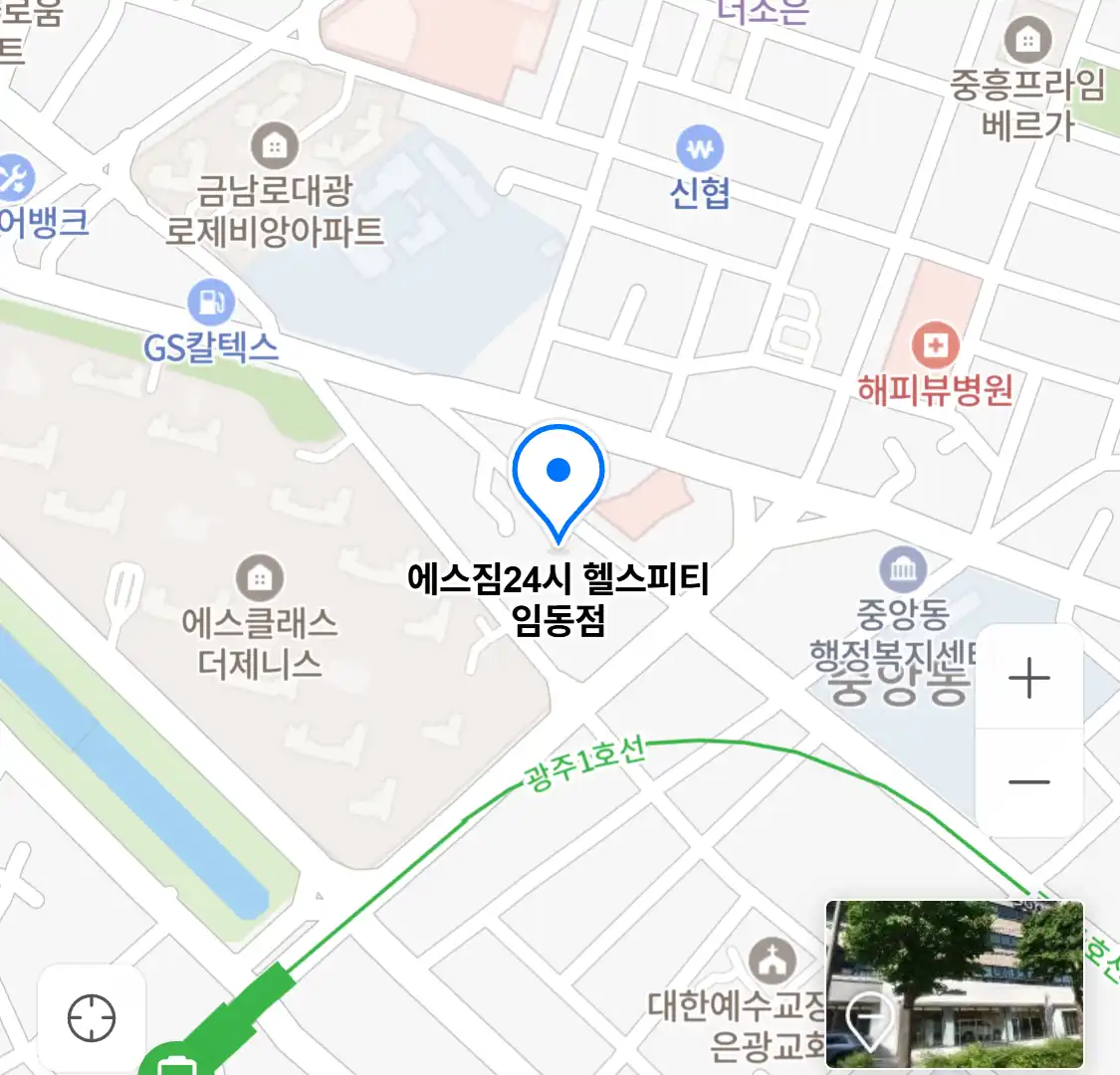The image size is (1120, 1075).
Task: Select the 중앙동 행정복지센터 marker
Action: [x=903, y=570]
